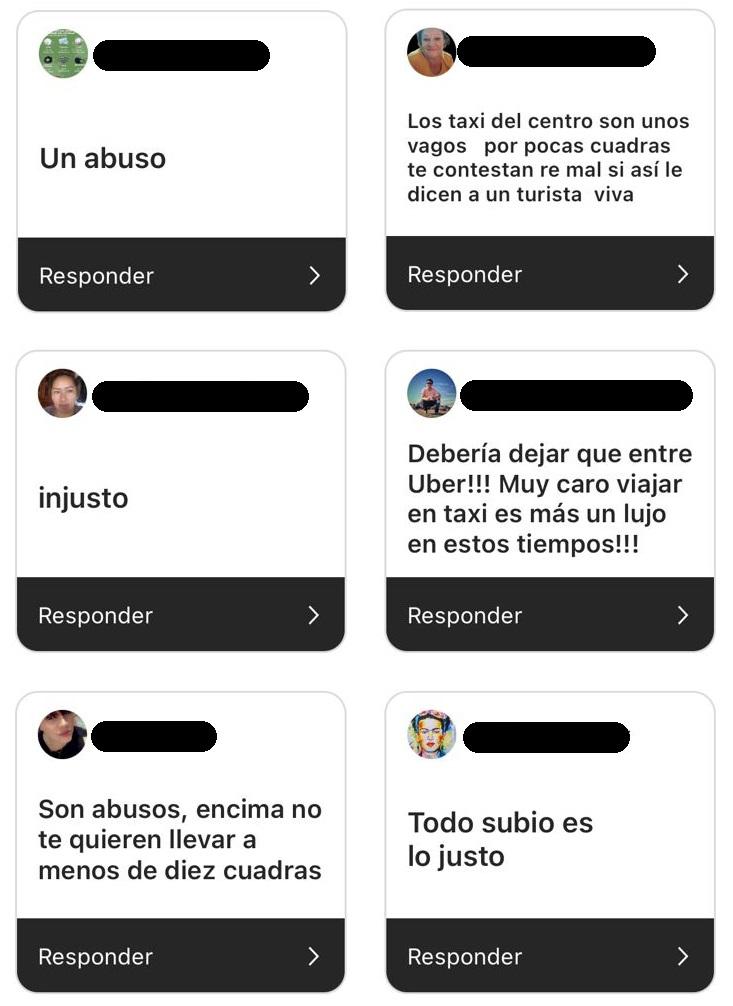The height and width of the screenshot is (1006, 733).
Task: Answer the response about letting Uber in
Action: coord(549,615)
